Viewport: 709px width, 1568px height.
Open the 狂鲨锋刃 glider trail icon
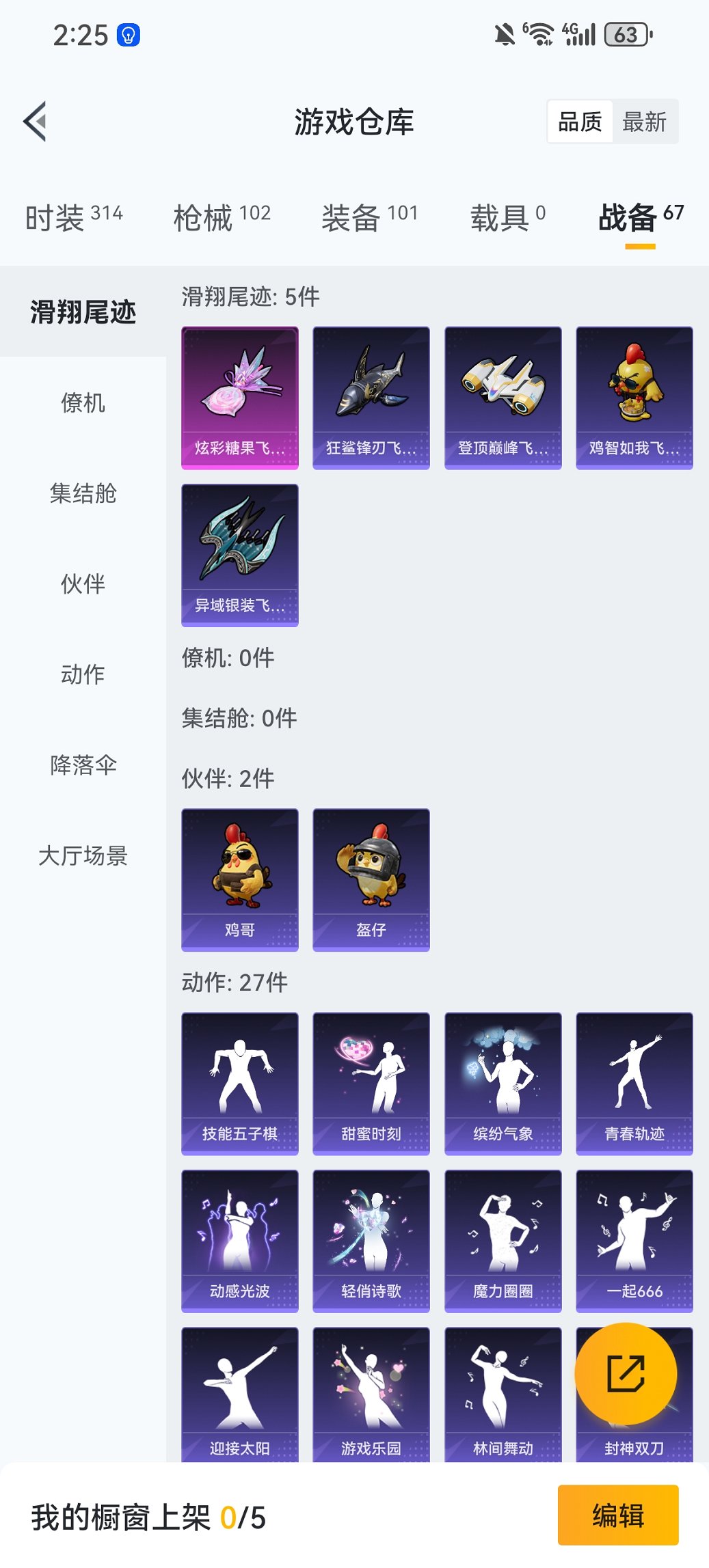tap(371, 396)
